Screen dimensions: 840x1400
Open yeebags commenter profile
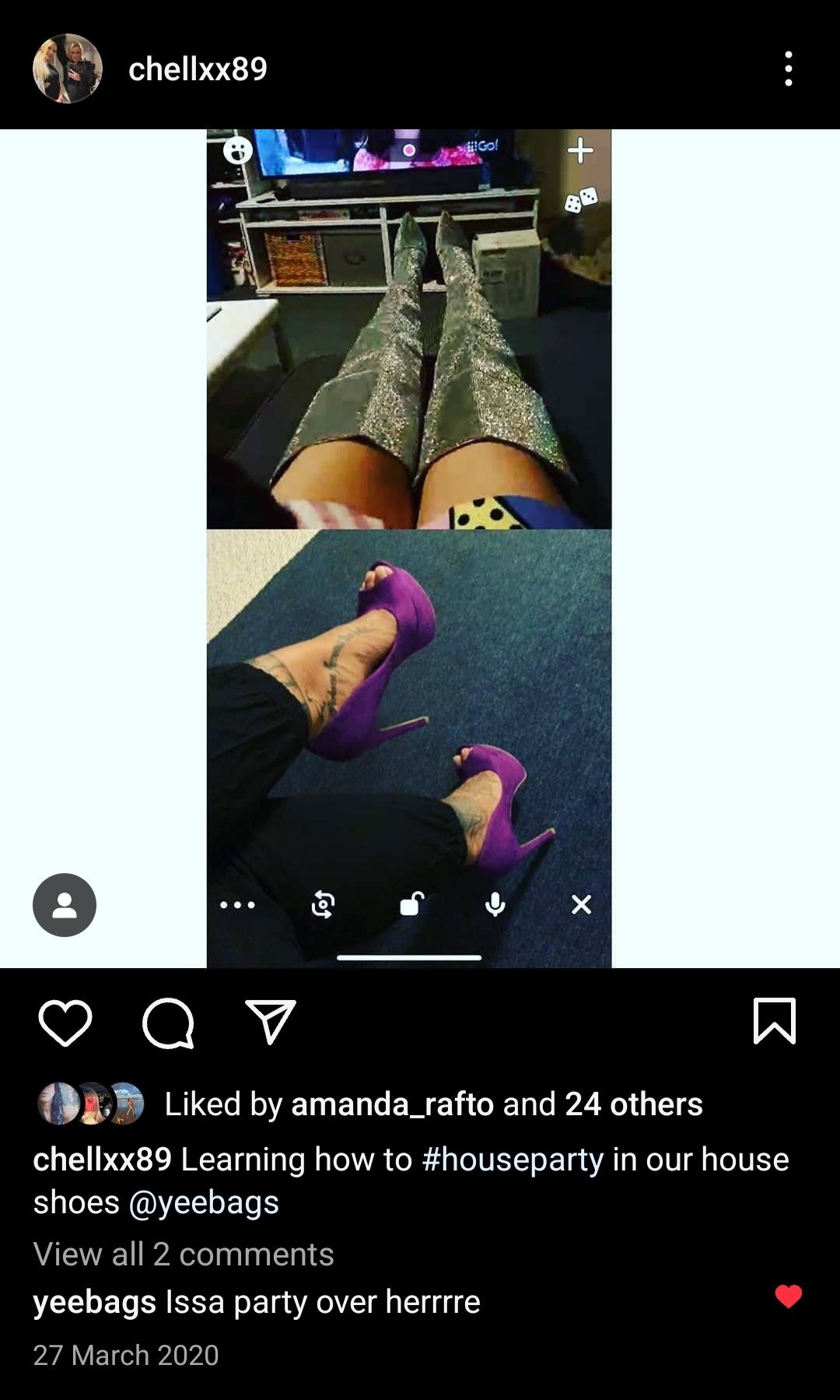click(x=95, y=1302)
